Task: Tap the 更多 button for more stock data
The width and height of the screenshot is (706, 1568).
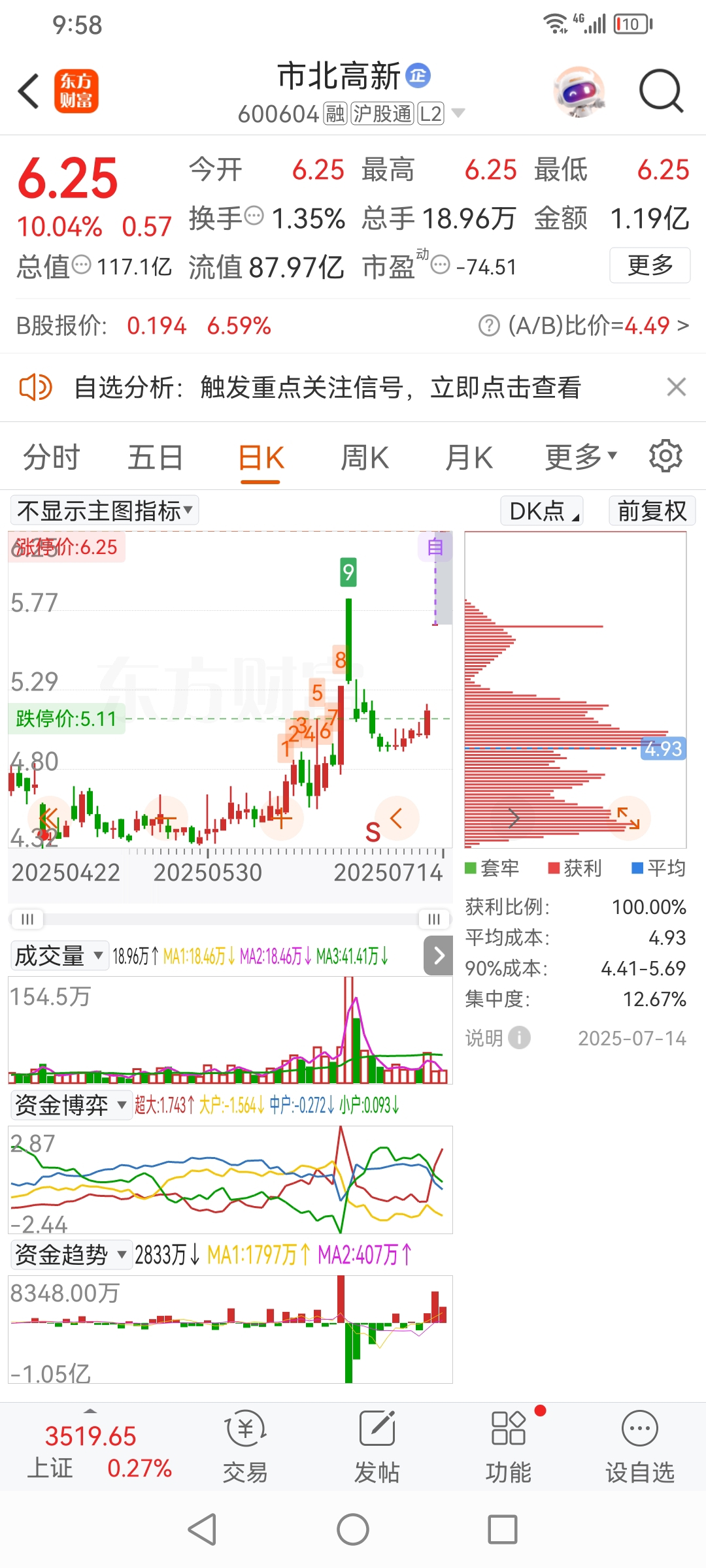Action: coord(650,265)
